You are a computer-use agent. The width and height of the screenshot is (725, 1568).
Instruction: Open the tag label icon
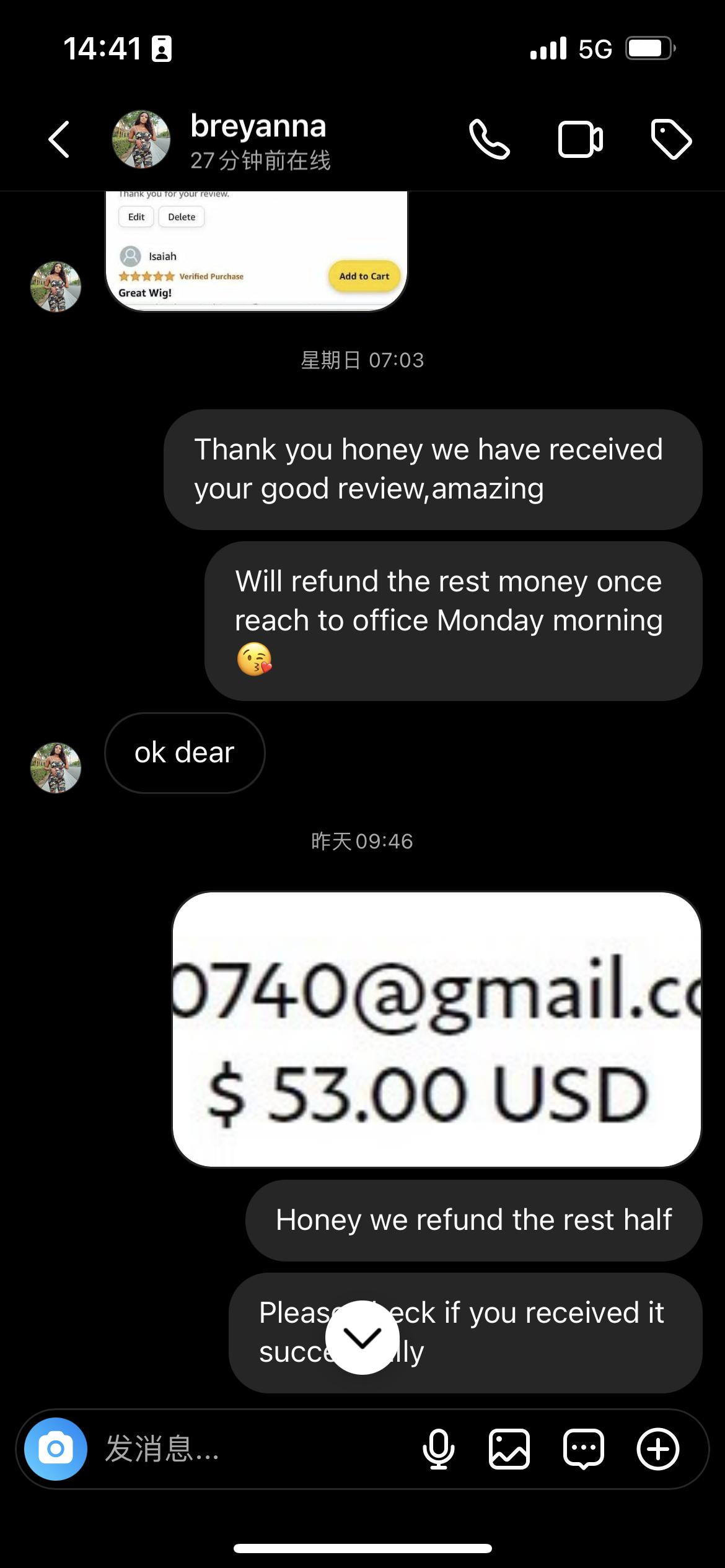pyautogui.click(x=671, y=140)
